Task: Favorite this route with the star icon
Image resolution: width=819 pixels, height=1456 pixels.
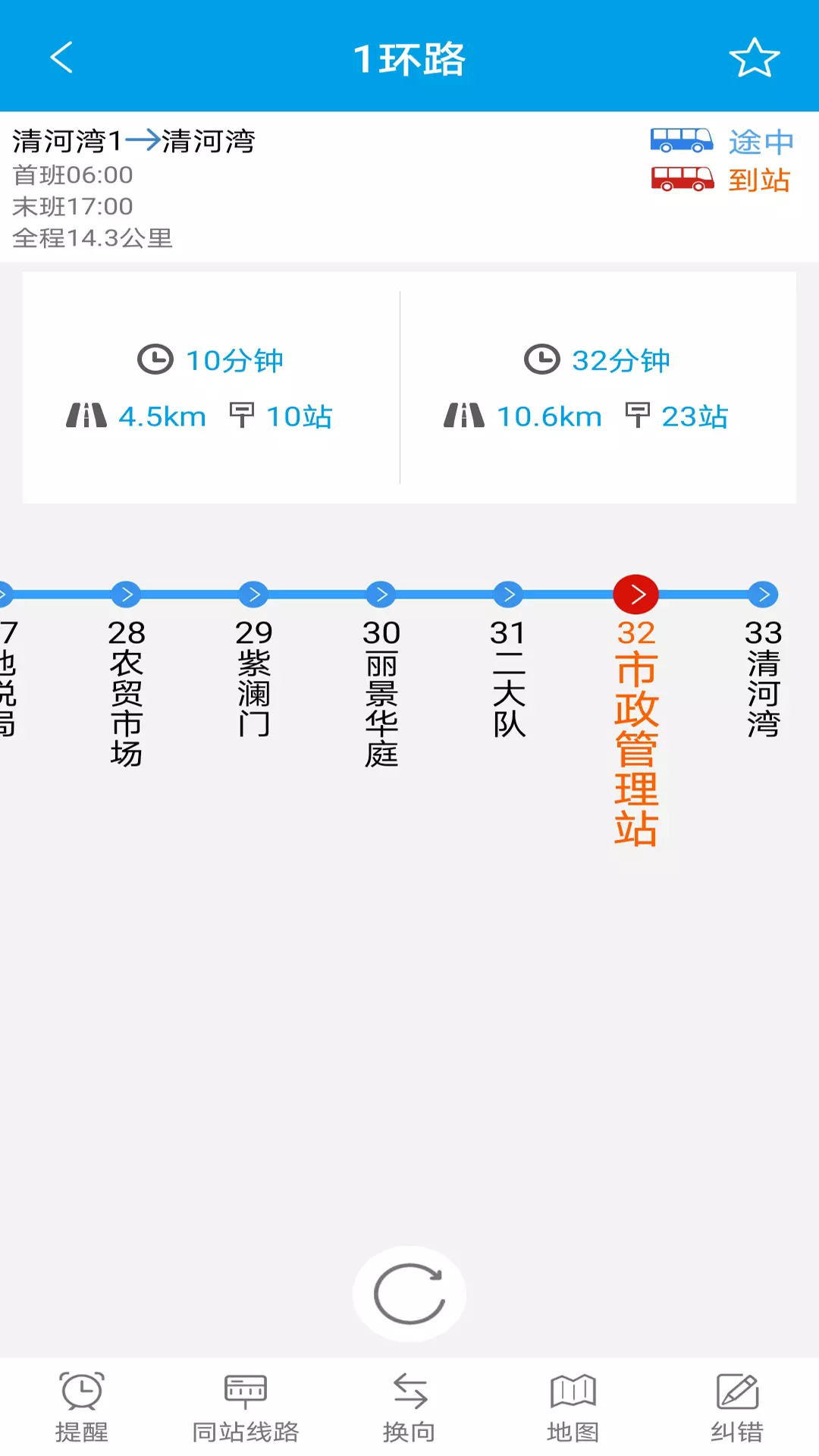Action: pos(754,58)
